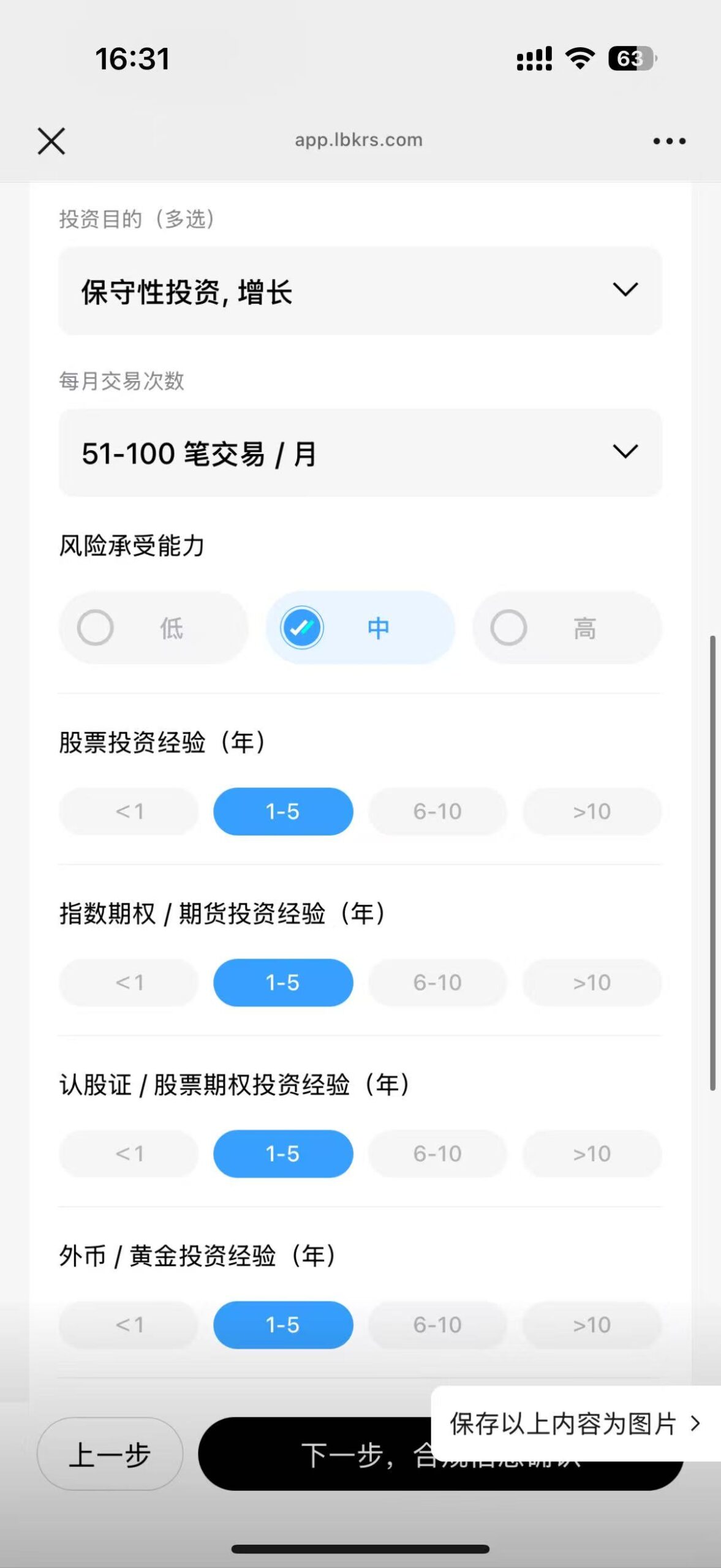Choose >10 for 股票投资经验

(x=592, y=812)
